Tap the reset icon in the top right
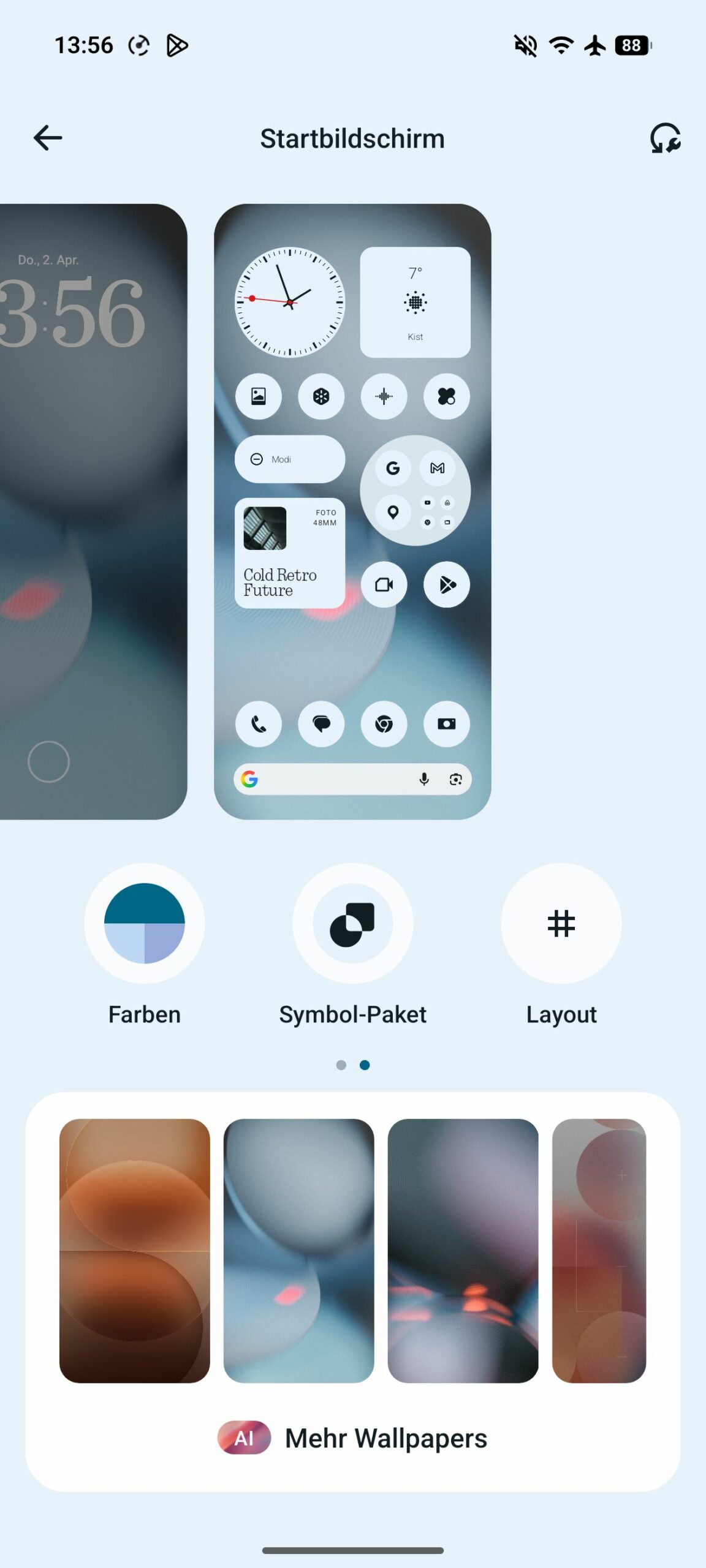The height and width of the screenshot is (1568, 706). tap(665, 138)
